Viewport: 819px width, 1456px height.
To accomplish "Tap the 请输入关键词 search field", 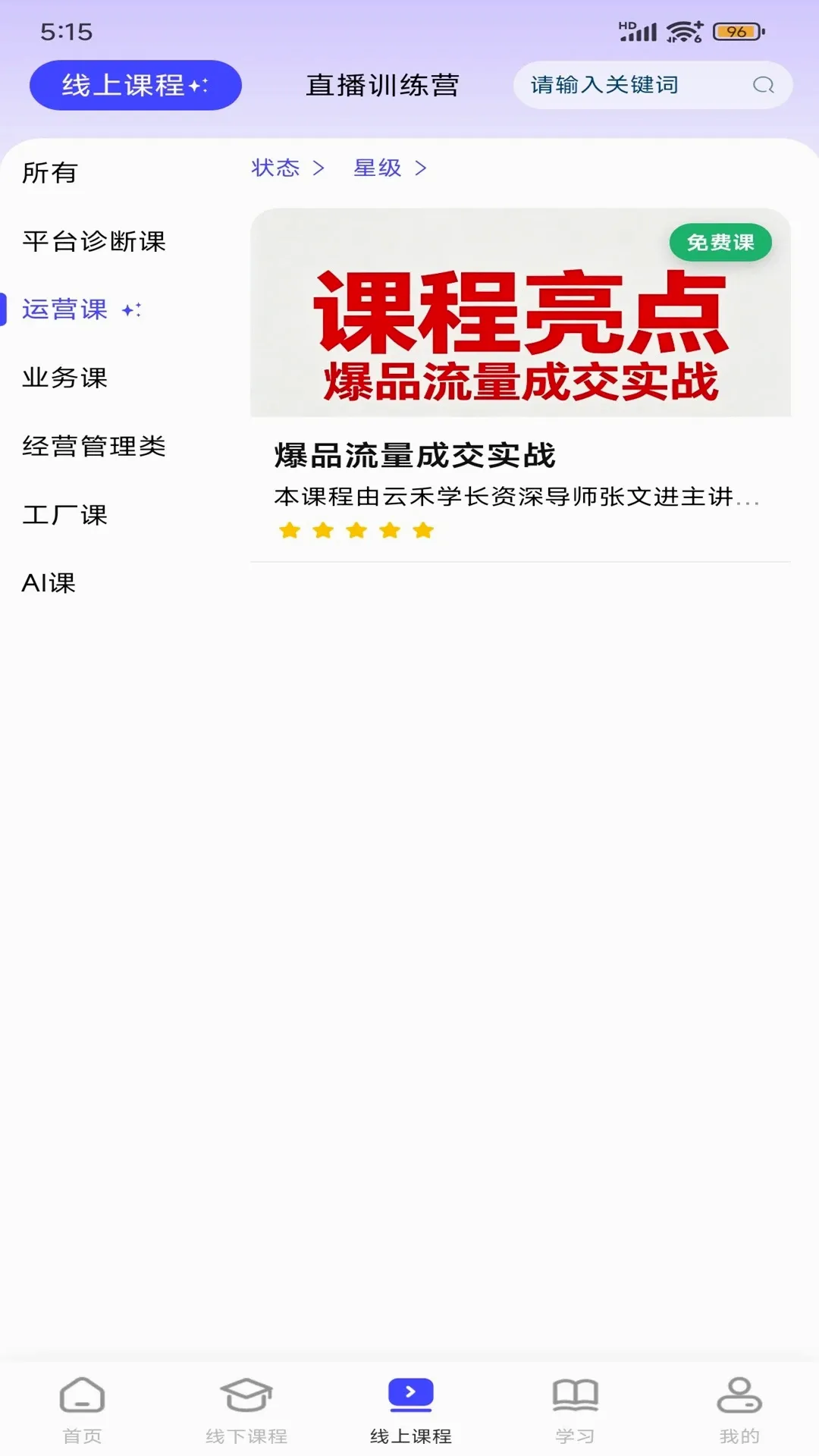I will (653, 85).
